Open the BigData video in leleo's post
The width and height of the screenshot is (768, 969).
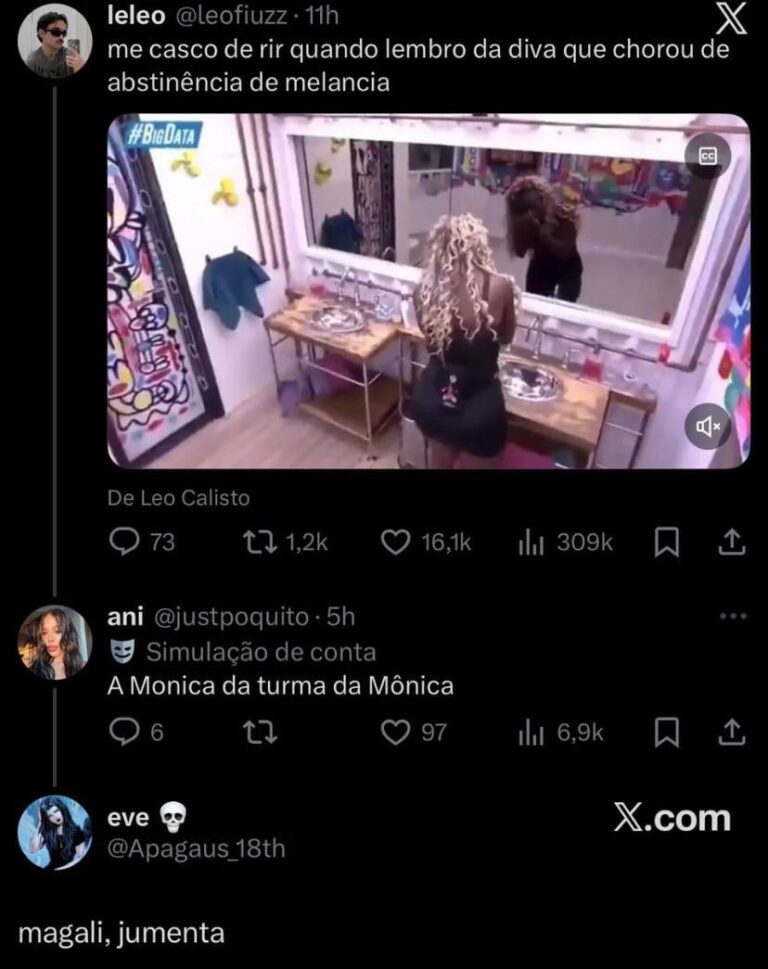428,290
